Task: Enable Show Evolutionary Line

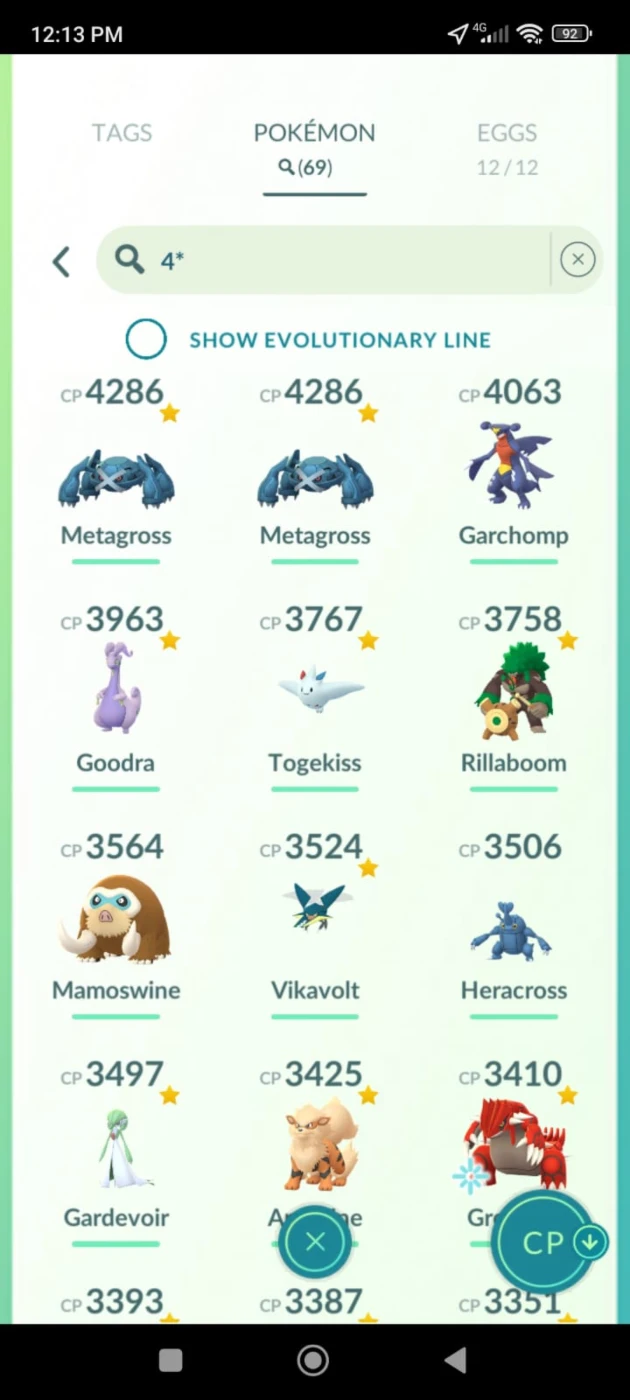Action: coord(146,339)
